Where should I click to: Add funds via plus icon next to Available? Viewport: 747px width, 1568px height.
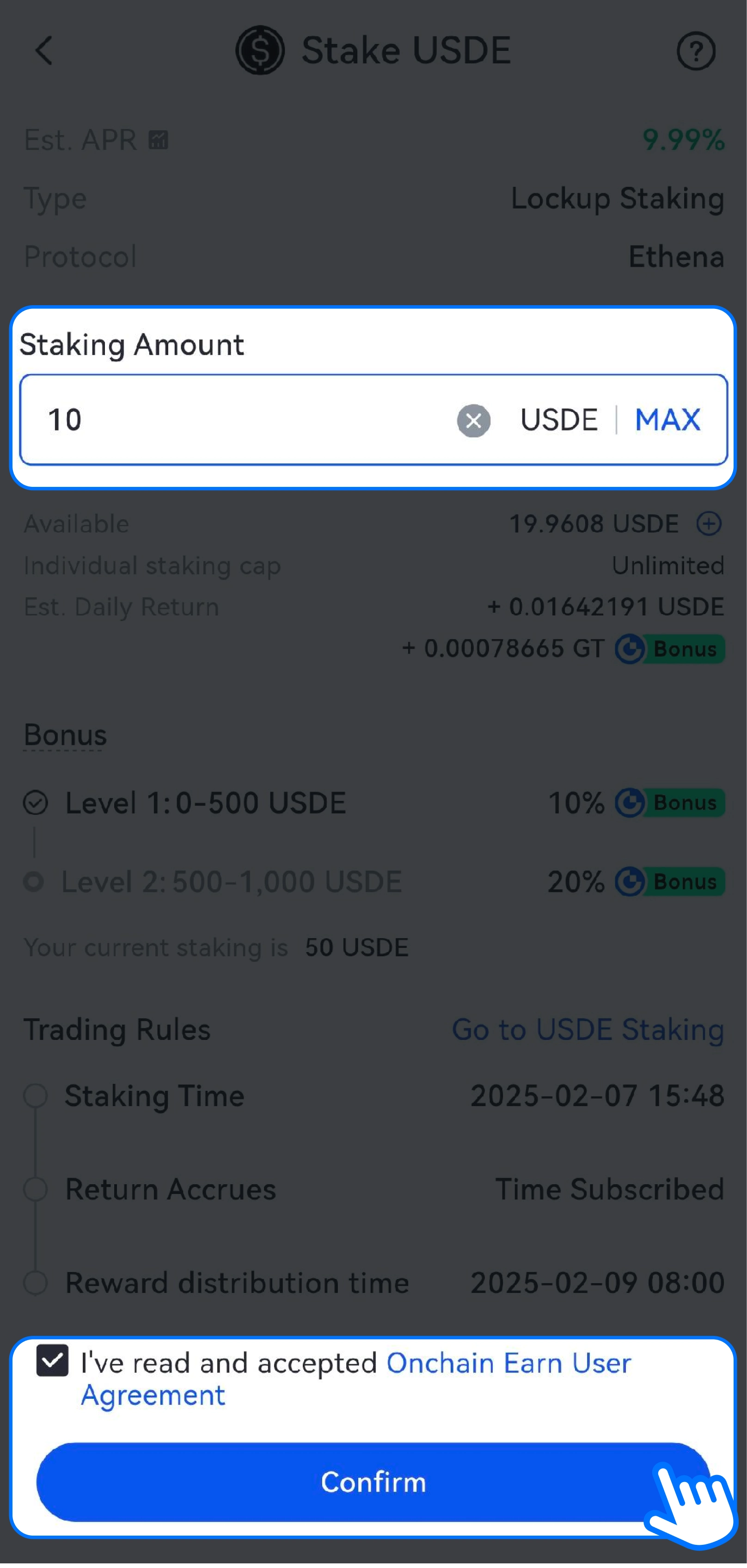pyautogui.click(x=709, y=523)
